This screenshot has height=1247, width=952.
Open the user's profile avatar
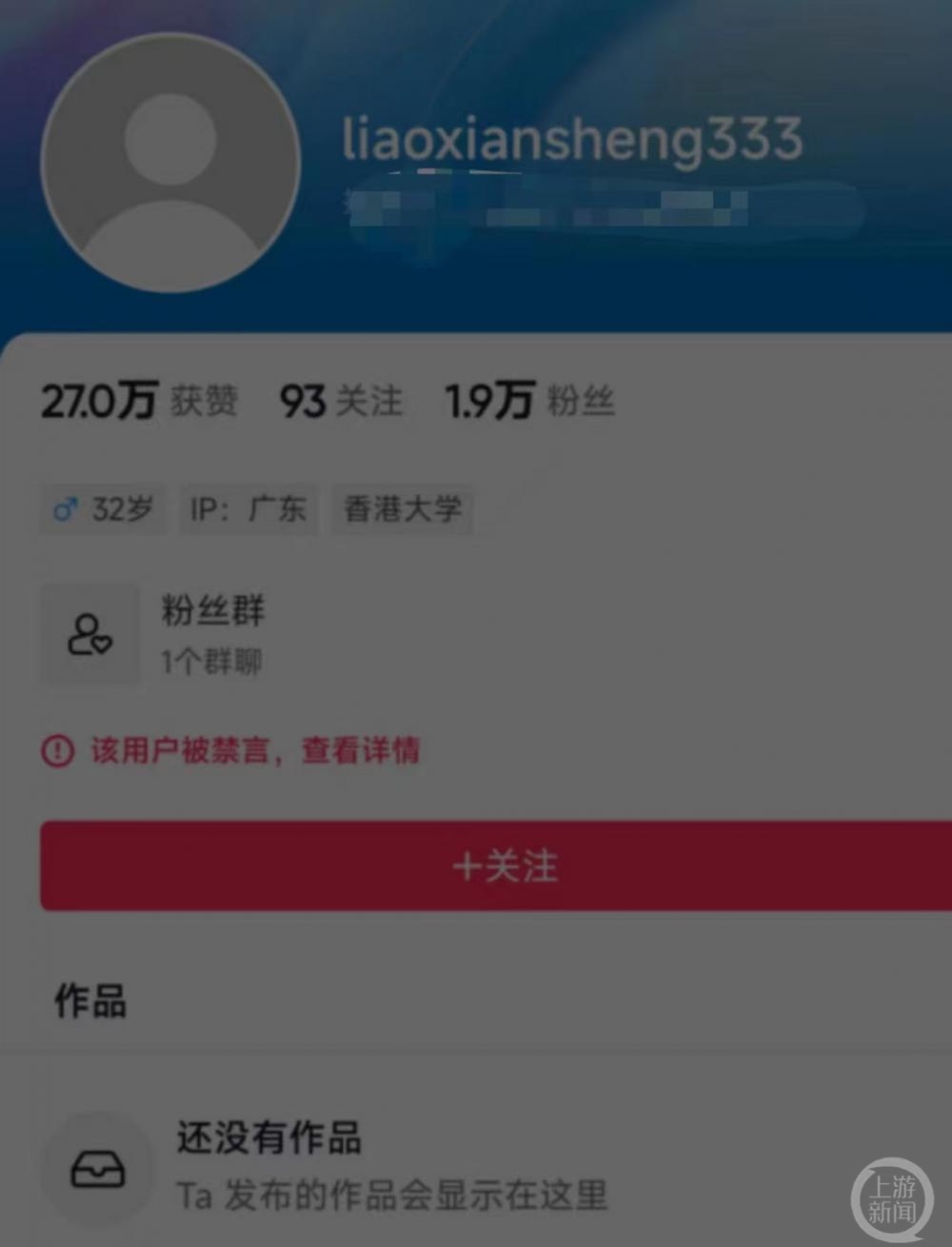pyautogui.click(x=171, y=164)
